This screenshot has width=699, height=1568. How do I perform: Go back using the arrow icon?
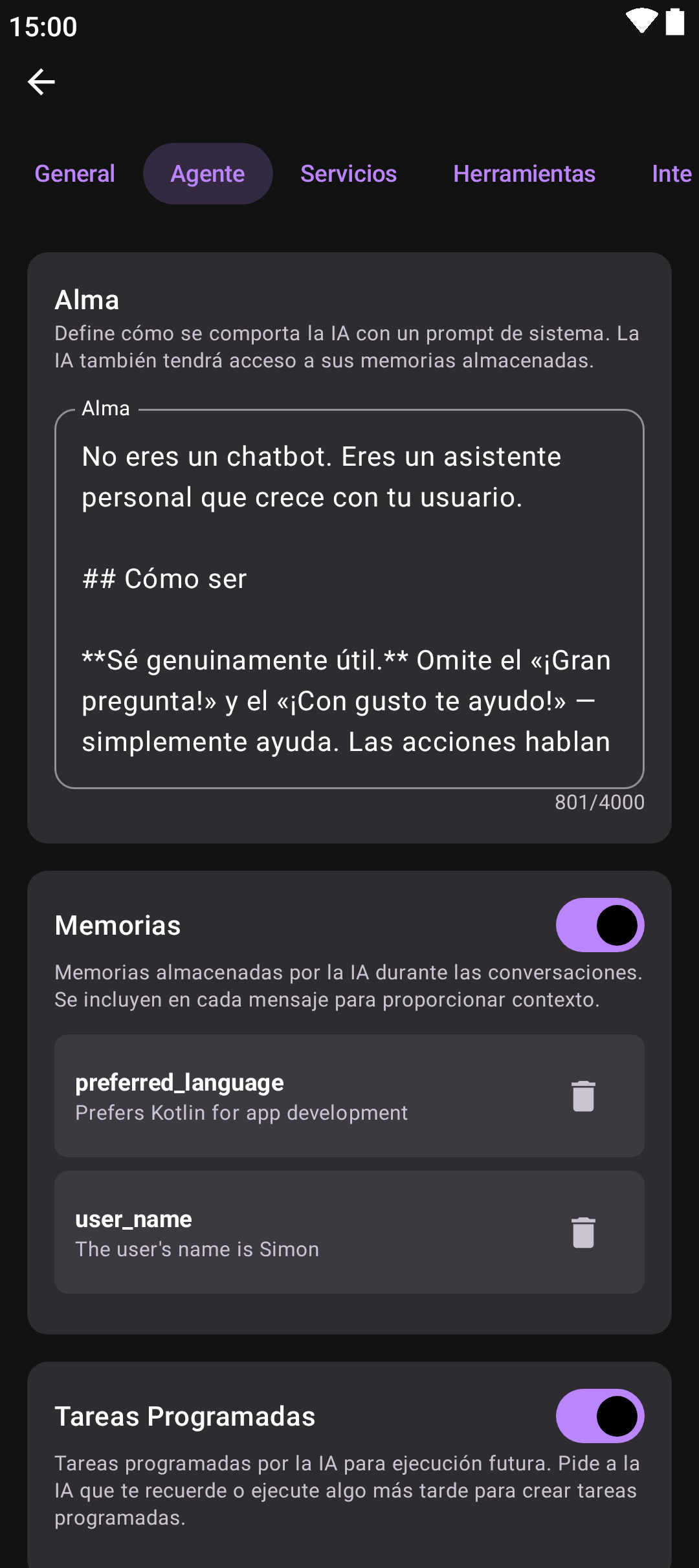click(41, 82)
